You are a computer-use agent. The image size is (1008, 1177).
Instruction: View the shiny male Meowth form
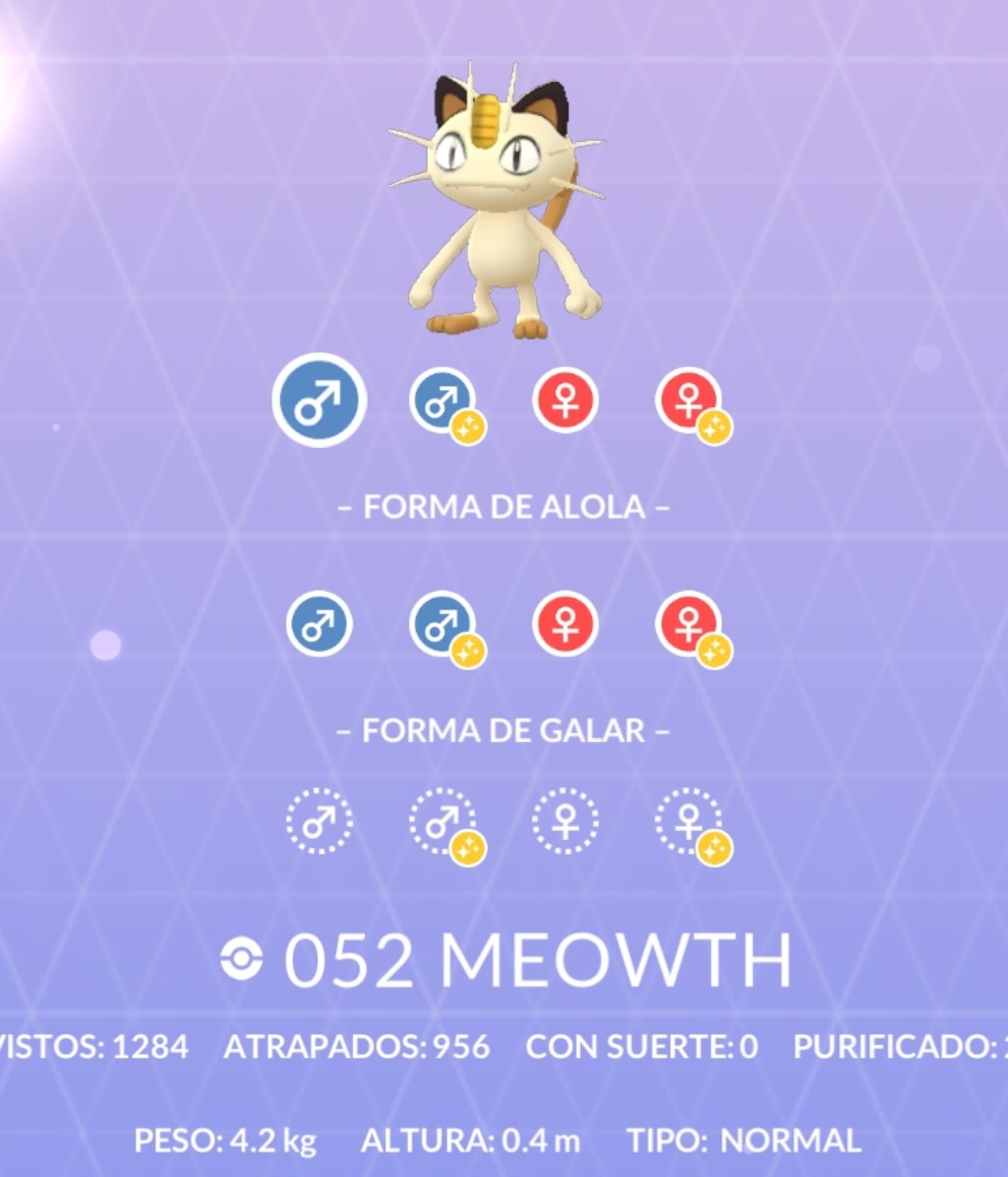click(x=442, y=402)
